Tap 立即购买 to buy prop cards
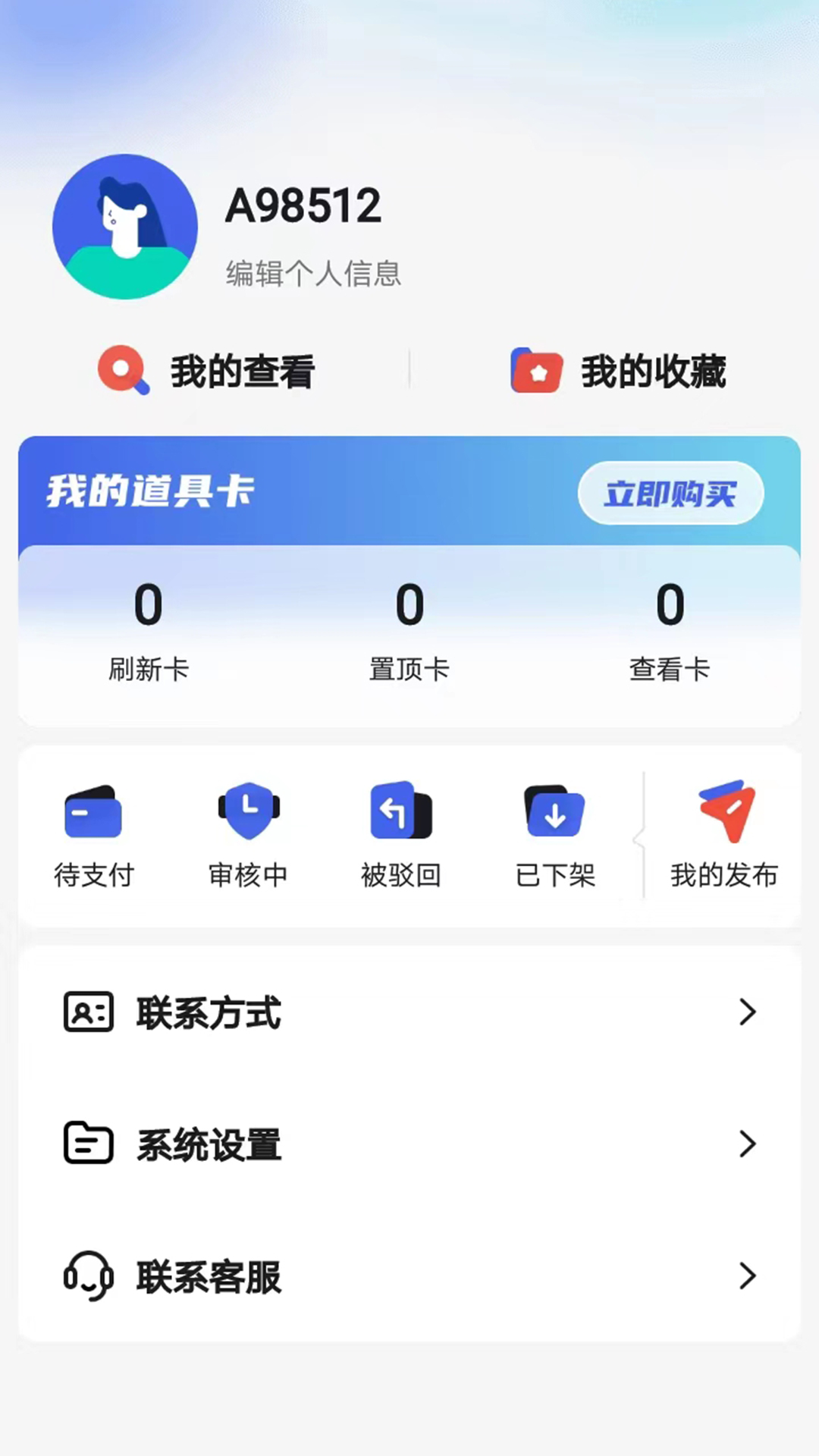 pyautogui.click(x=670, y=494)
